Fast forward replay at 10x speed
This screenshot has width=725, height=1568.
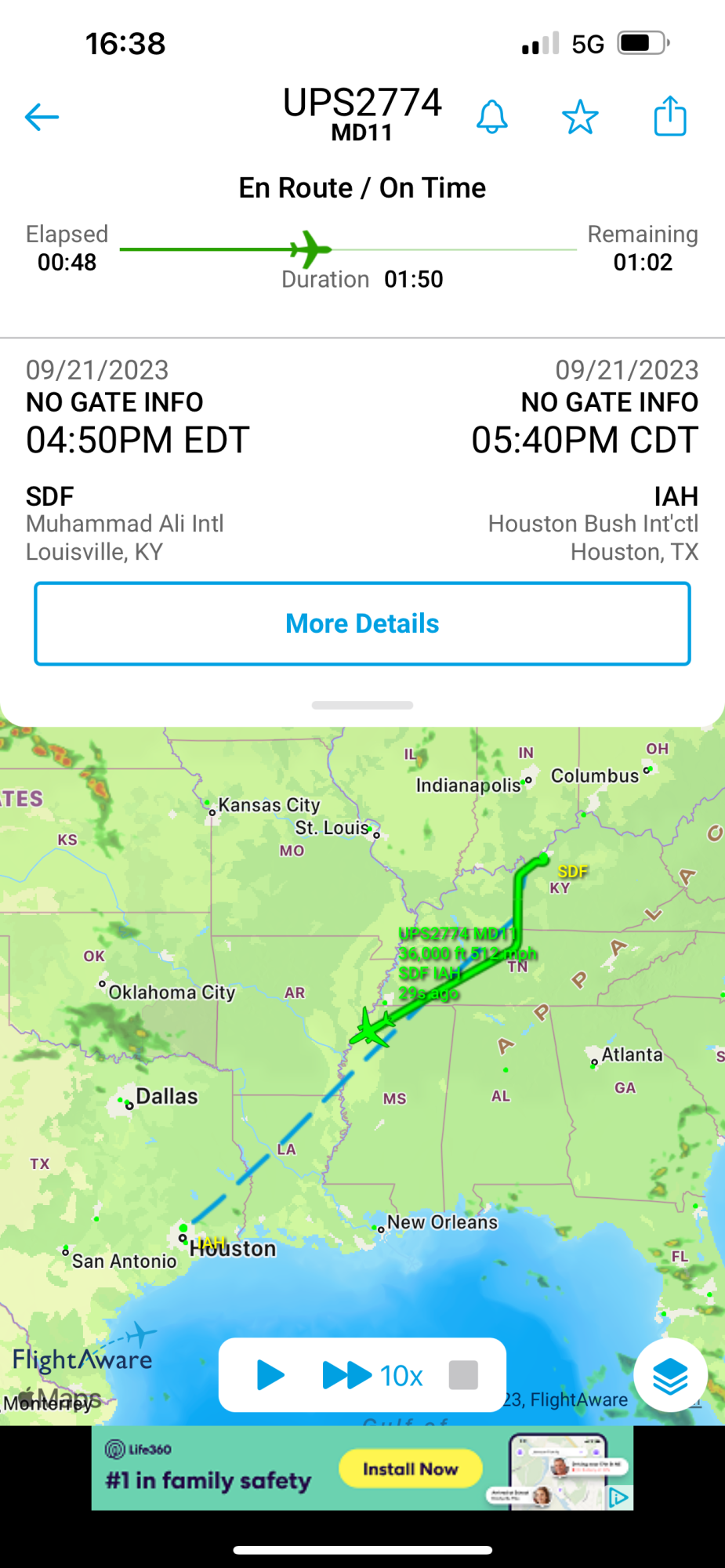pyautogui.click(x=372, y=1375)
